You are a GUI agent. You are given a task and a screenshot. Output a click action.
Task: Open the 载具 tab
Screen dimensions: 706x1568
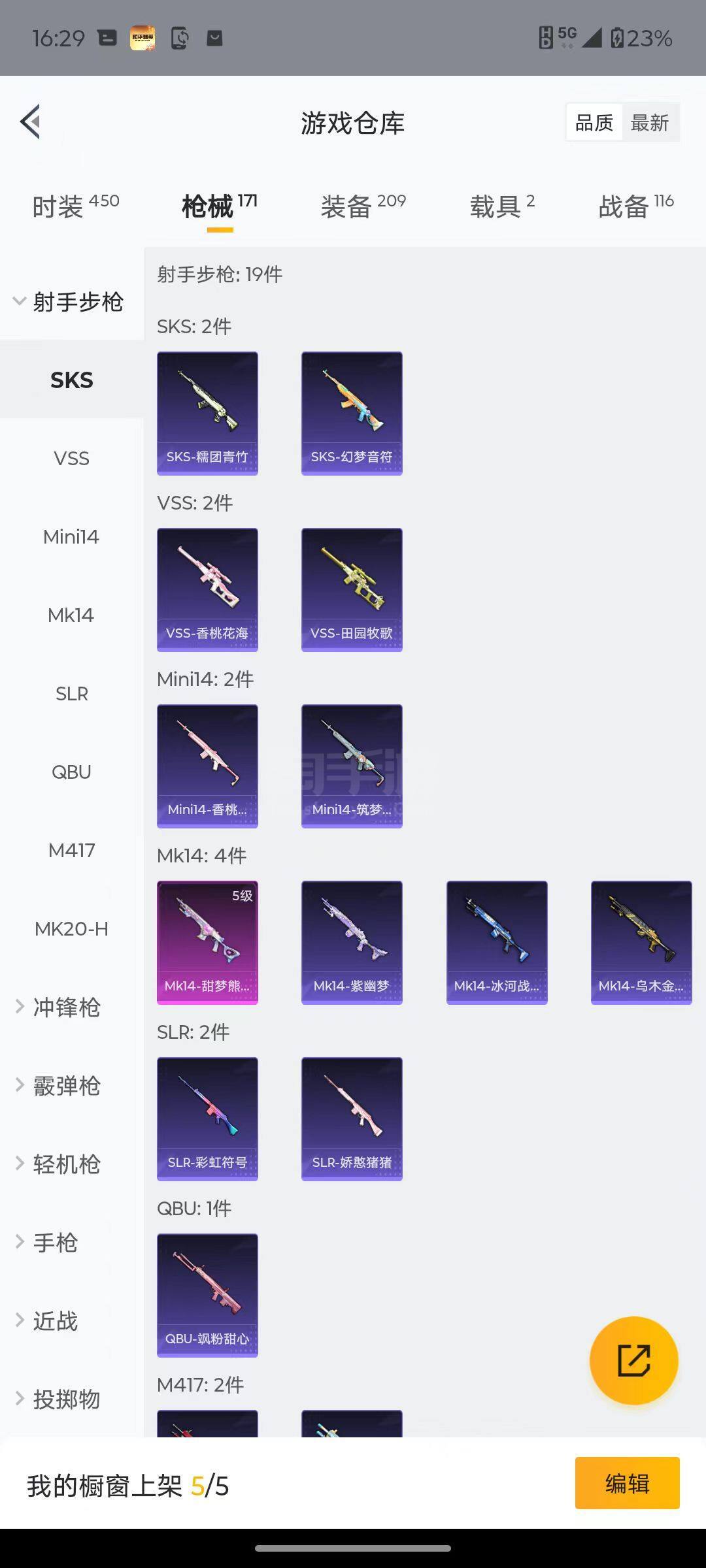coord(501,206)
